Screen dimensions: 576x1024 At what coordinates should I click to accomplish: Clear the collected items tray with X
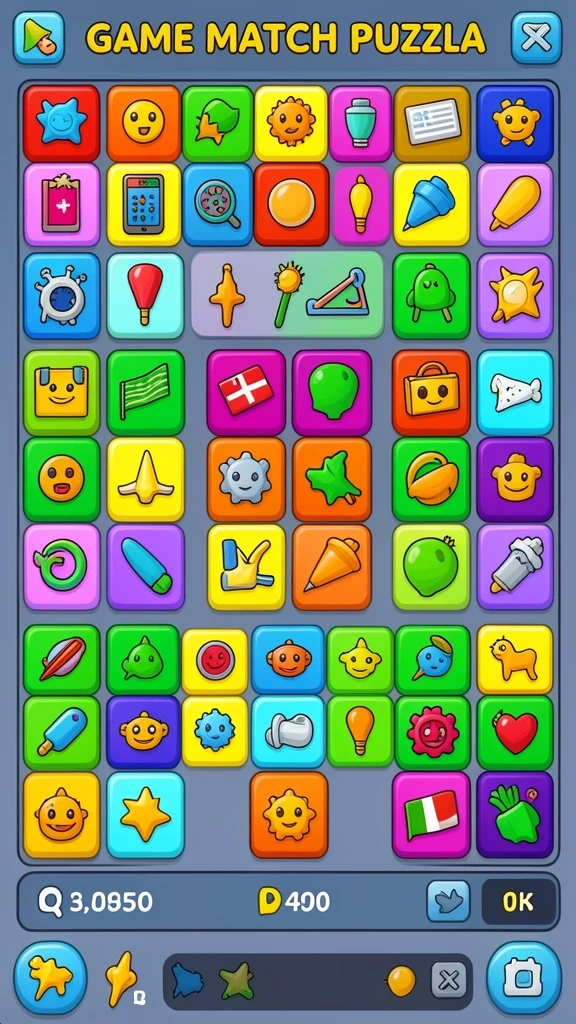click(x=449, y=980)
